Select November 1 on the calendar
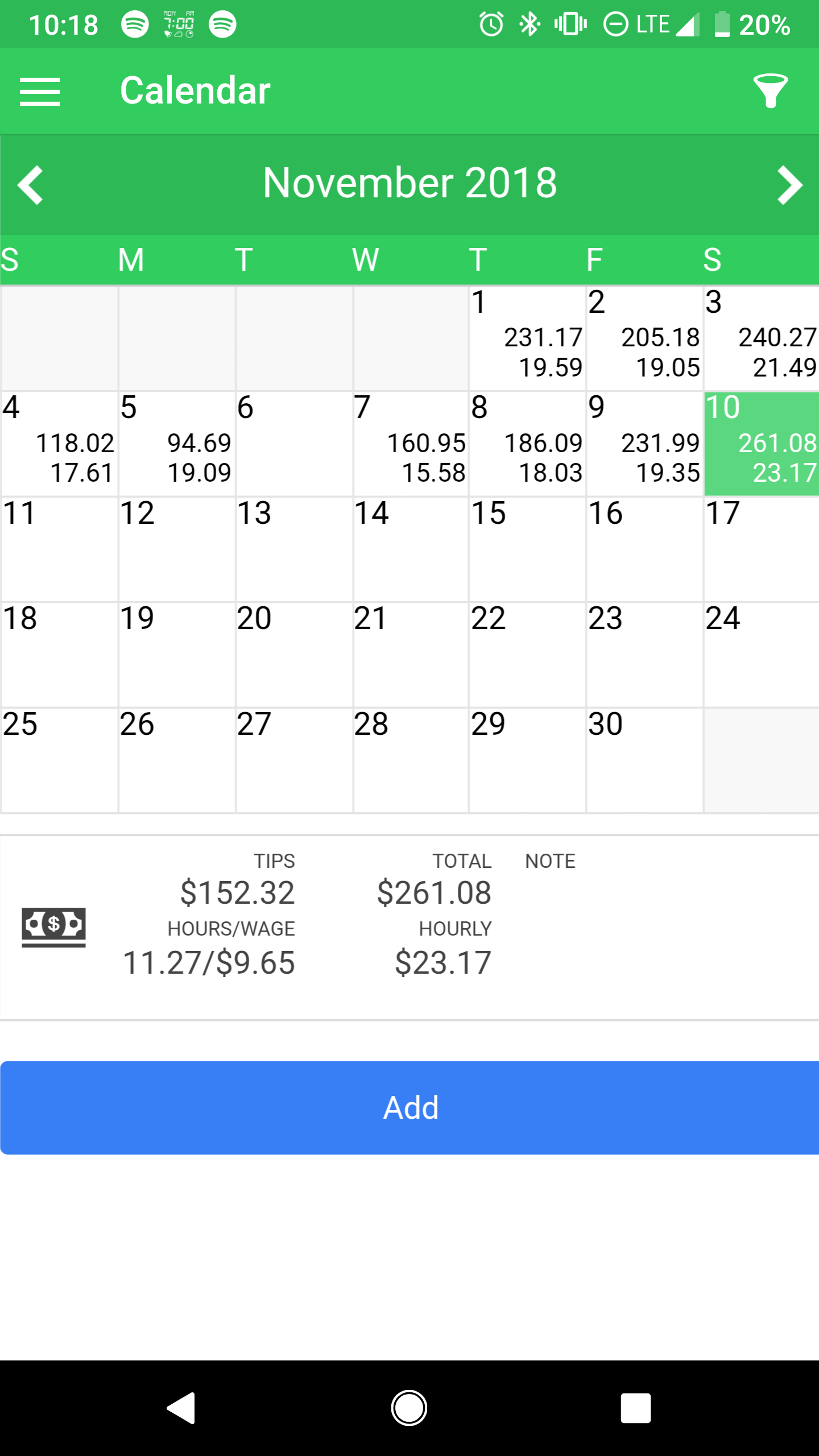The height and width of the screenshot is (1456, 819). (527, 338)
